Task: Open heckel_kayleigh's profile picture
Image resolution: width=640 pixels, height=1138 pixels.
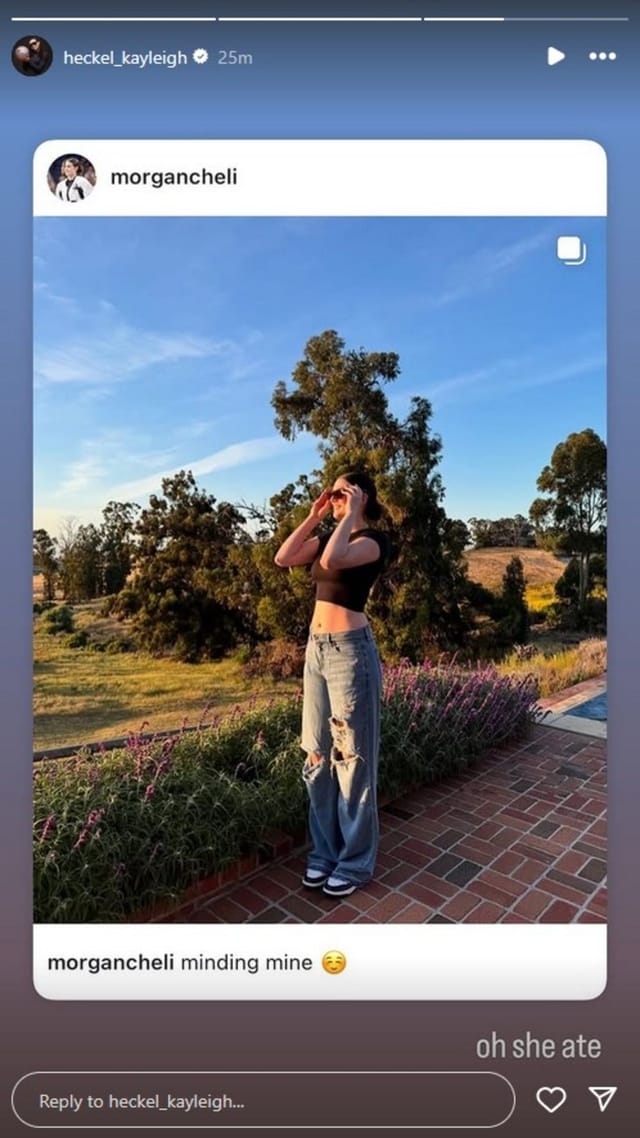Action: (32, 57)
